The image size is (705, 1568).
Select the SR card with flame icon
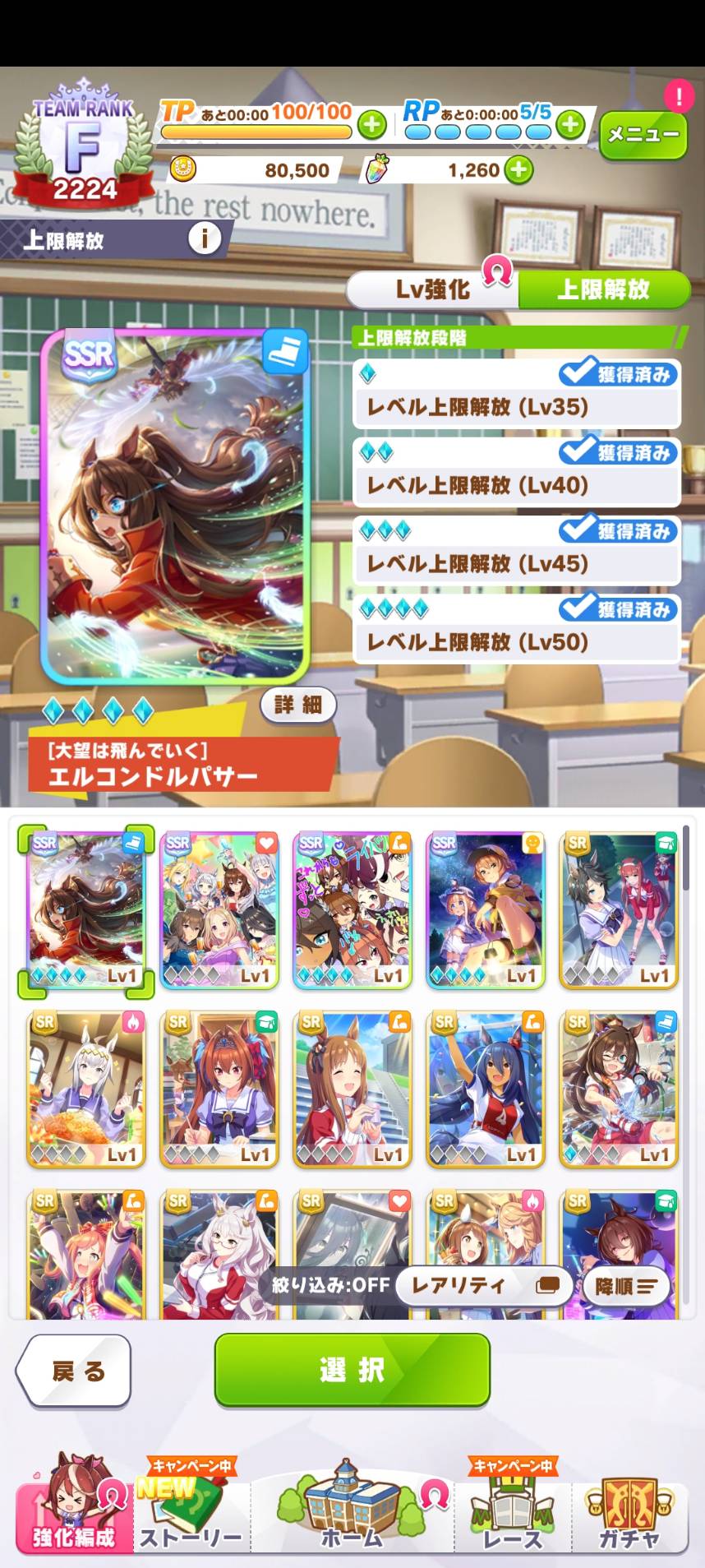tap(86, 1088)
